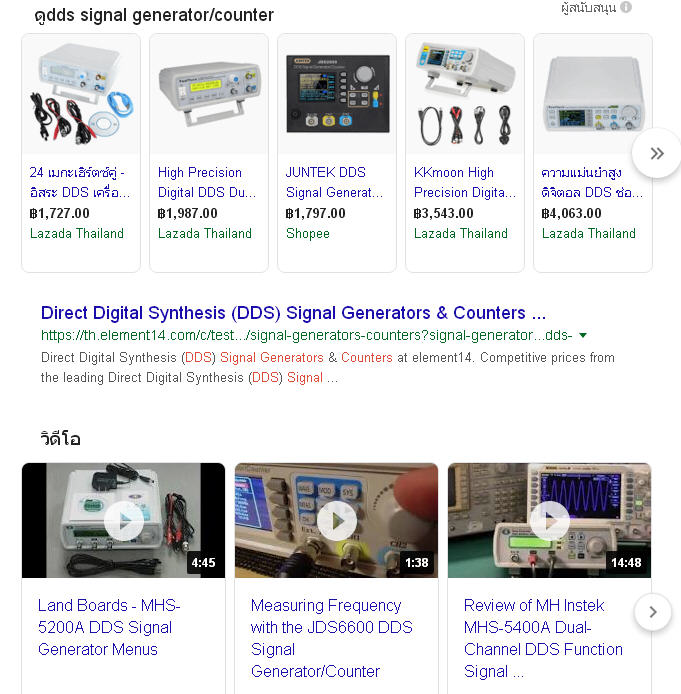Open the ฿1,727.00 DDS product card
Screen dimensions: 681x694
click(x=84, y=152)
